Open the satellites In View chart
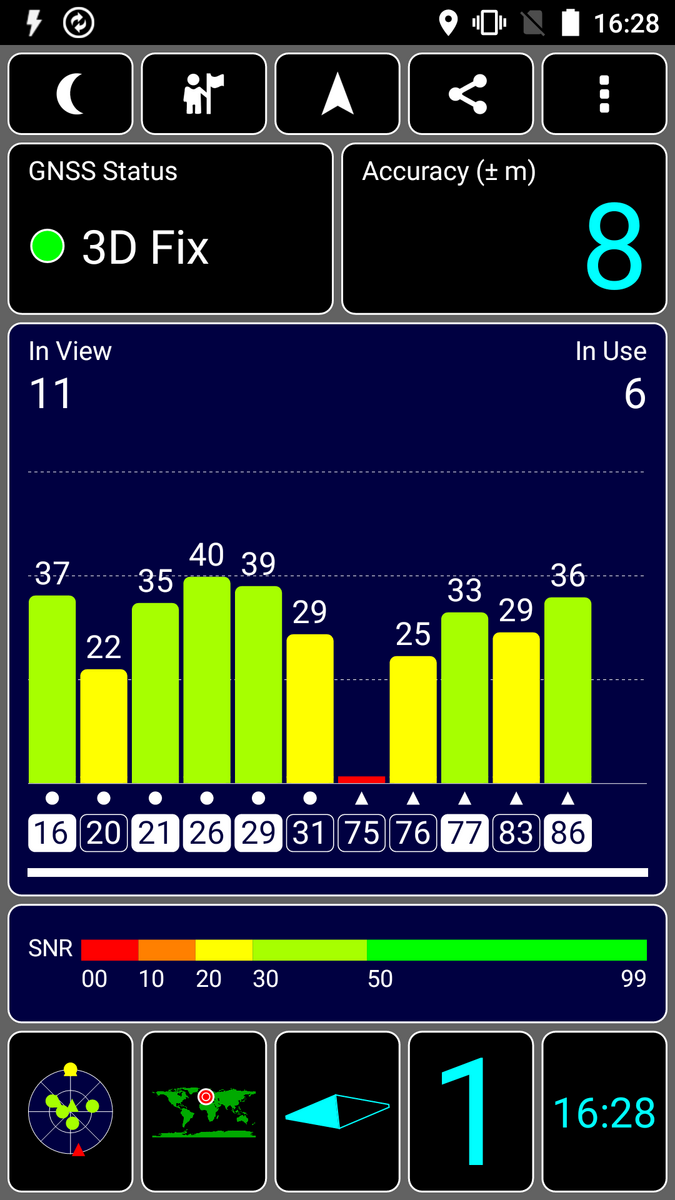 click(337, 608)
